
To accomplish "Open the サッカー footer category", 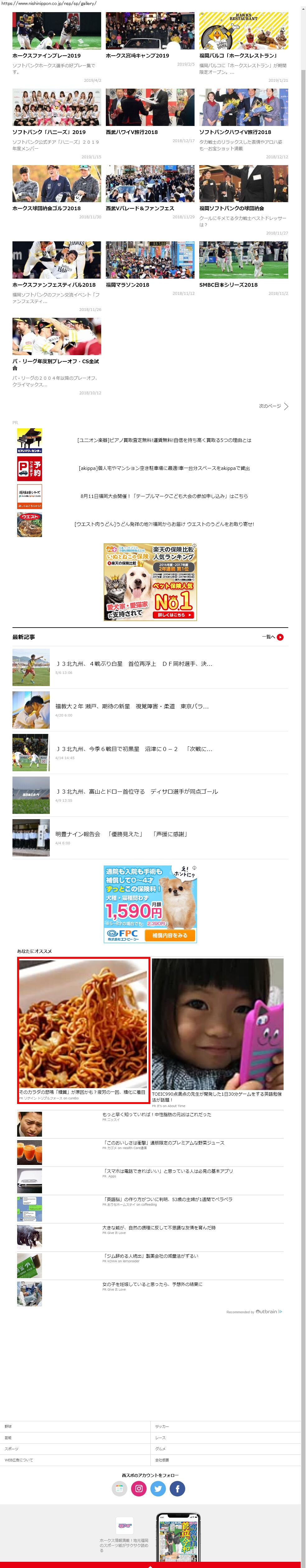I will (x=162, y=1427).
